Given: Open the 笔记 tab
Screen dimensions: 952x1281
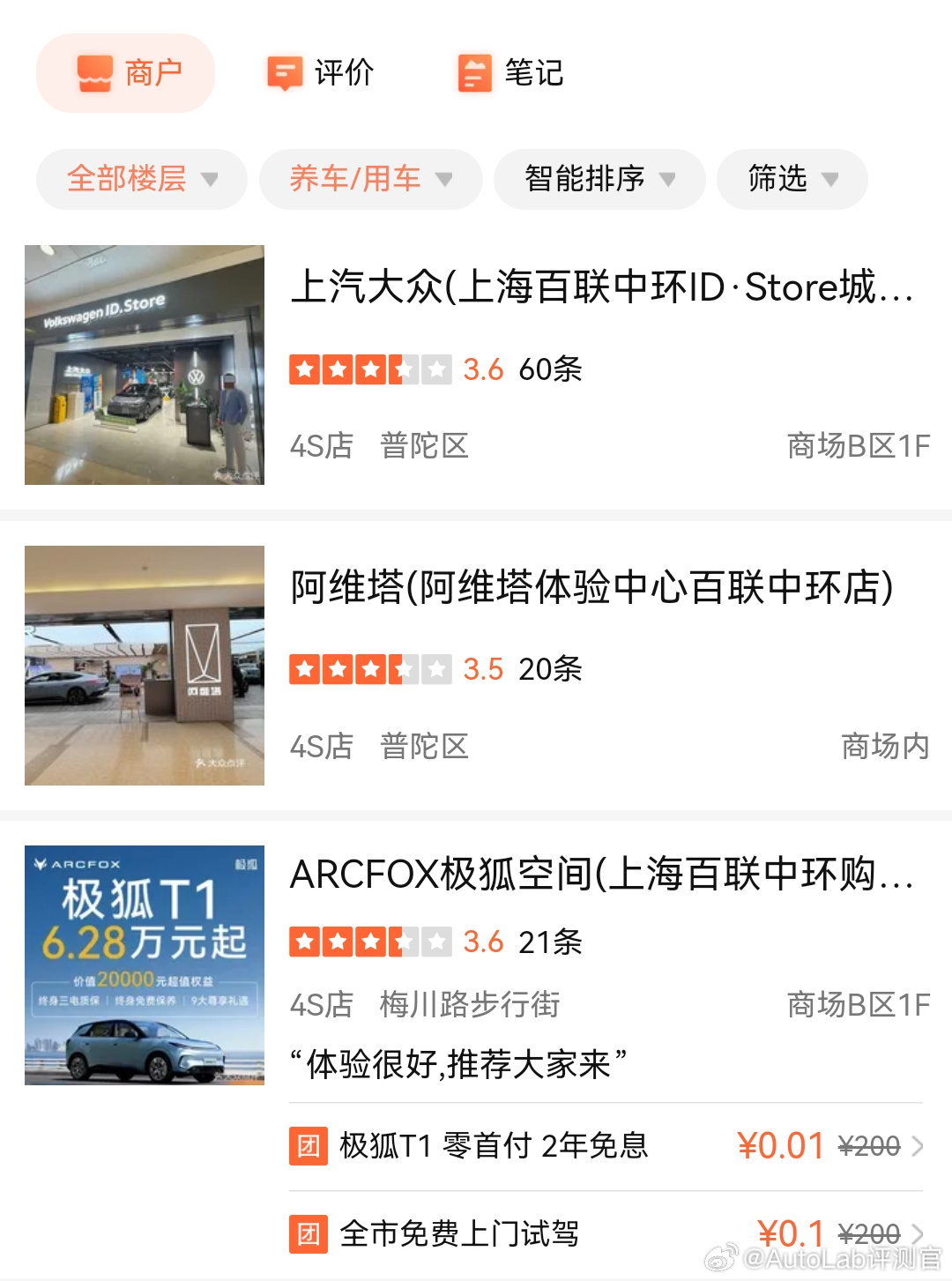Looking at the screenshot, I should [x=510, y=73].
